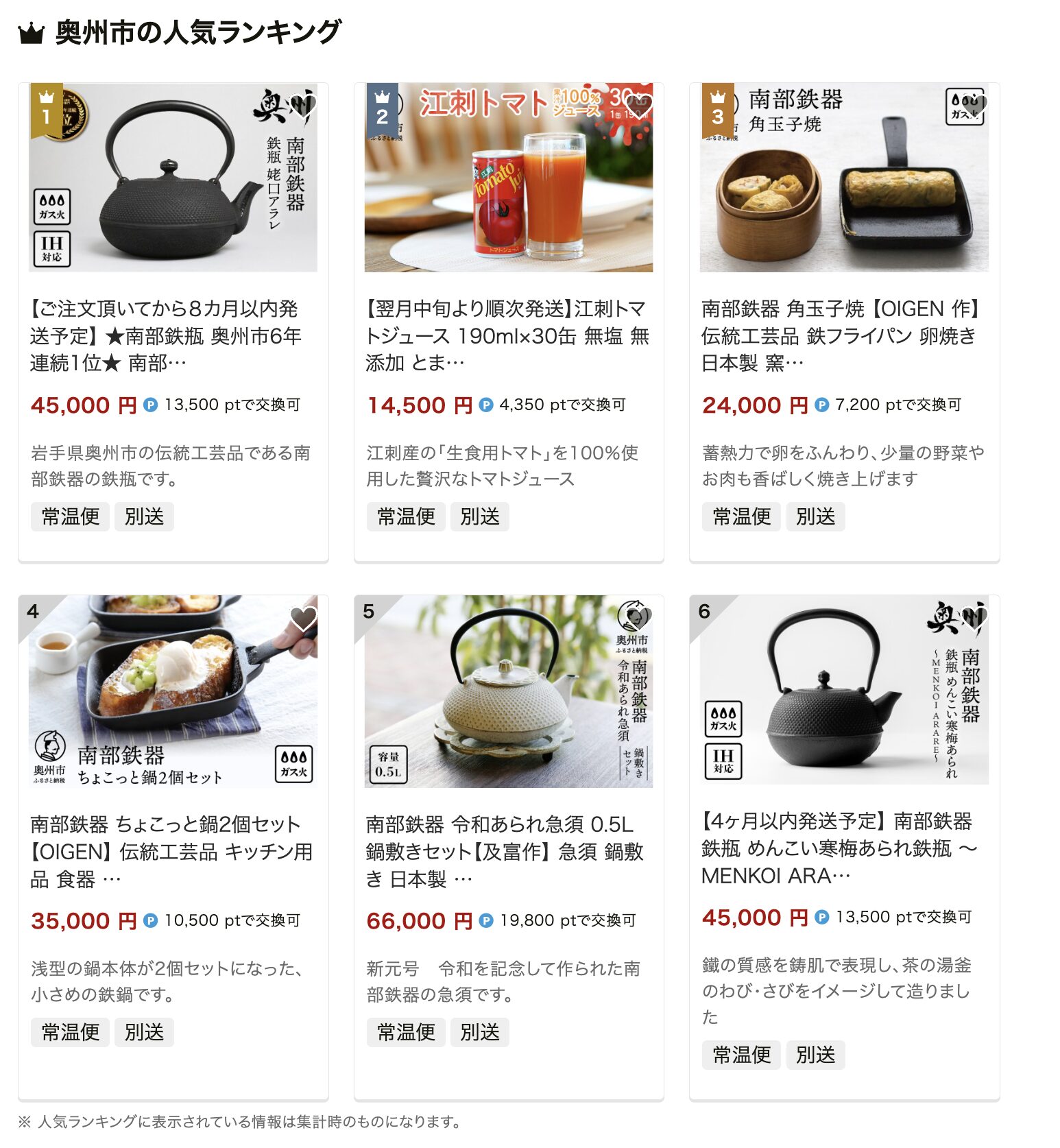Viewport: 1060px width, 1148px height.
Task: Open the rank 1 南部鉄瓶 奥州市6年連続1位 product card
Action: (x=165, y=335)
